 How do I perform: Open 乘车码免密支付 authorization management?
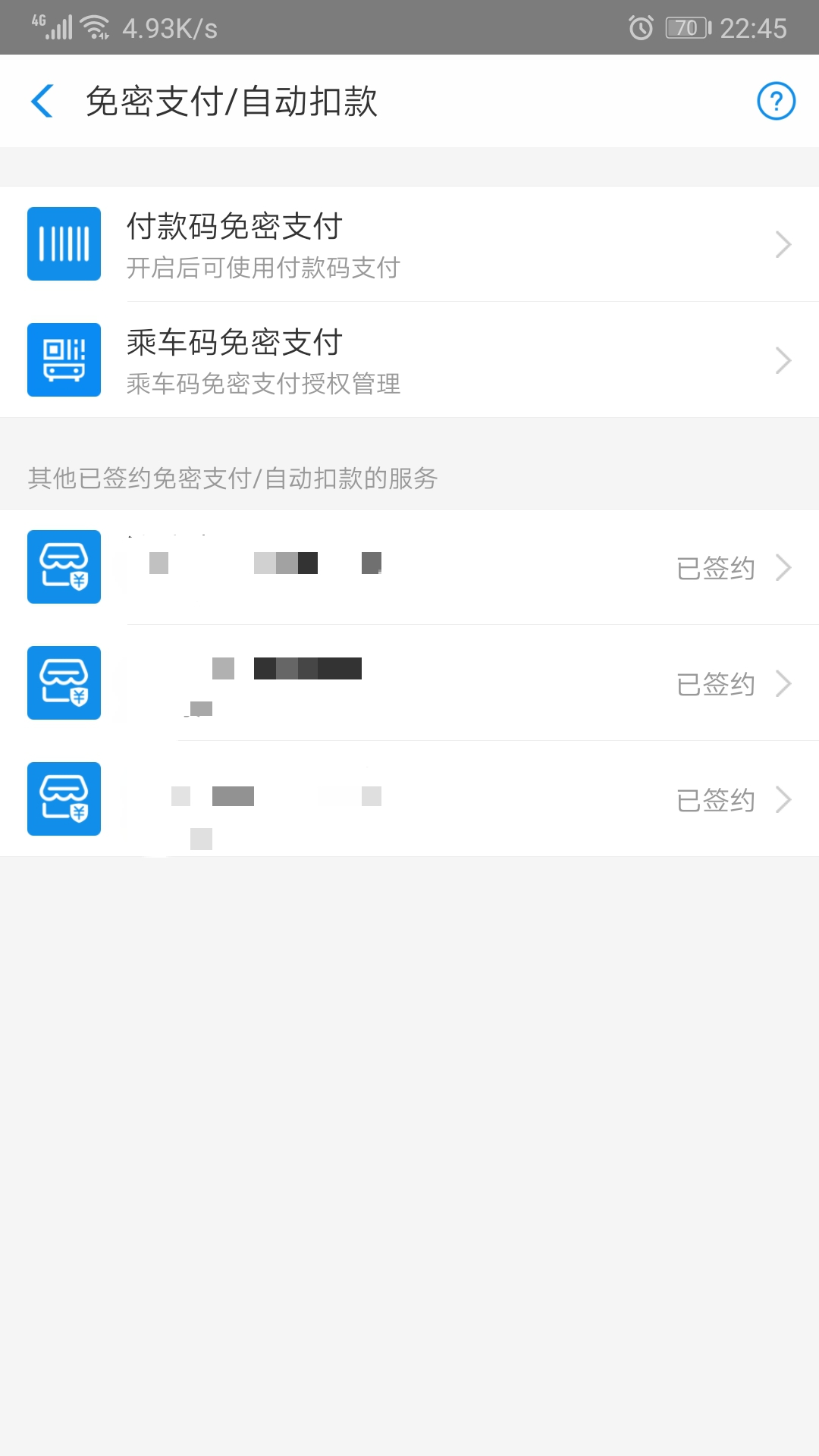[409, 360]
